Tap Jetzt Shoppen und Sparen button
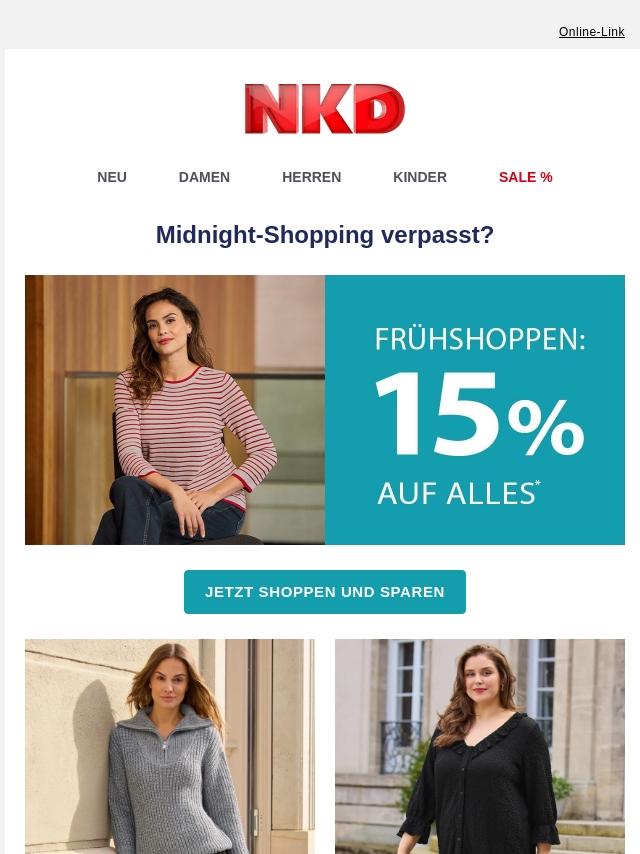Viewport: 640px width, 854px height. pos(325,592)
